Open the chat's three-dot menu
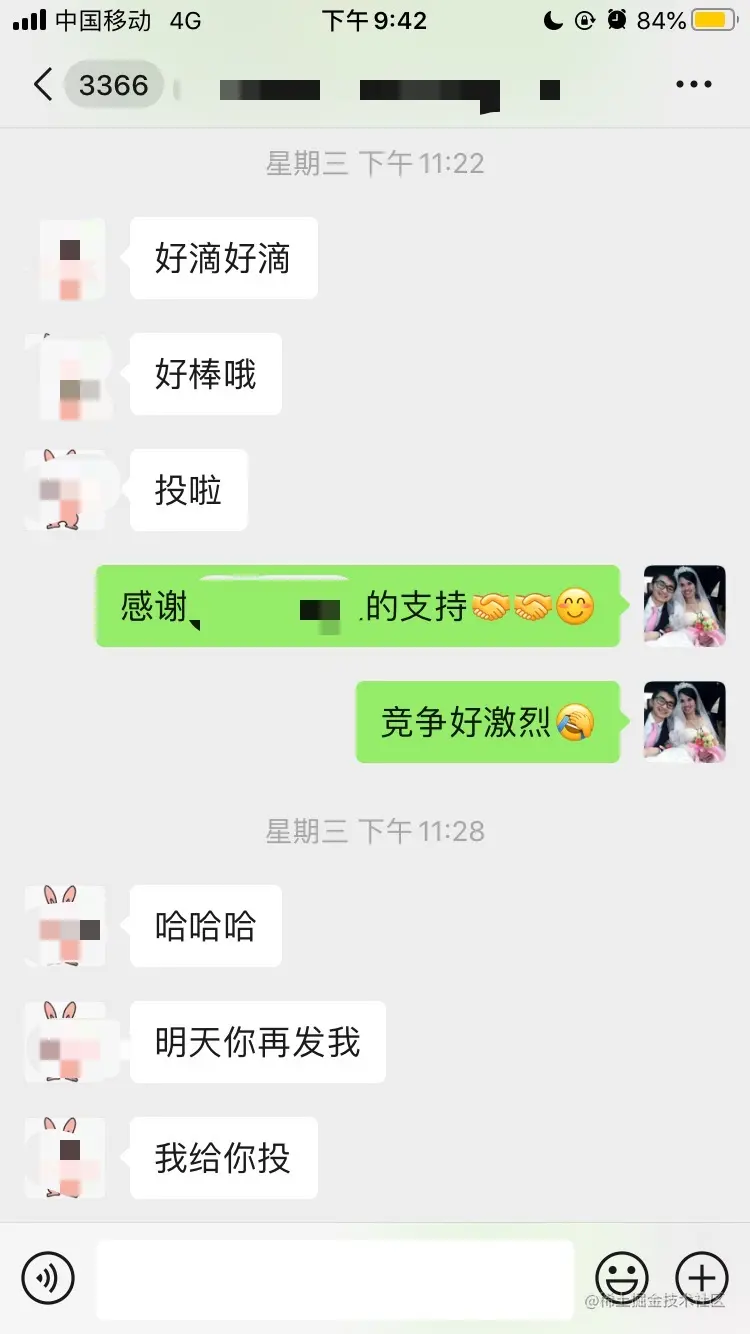750x1334 pixels. (x=693, y=85)
